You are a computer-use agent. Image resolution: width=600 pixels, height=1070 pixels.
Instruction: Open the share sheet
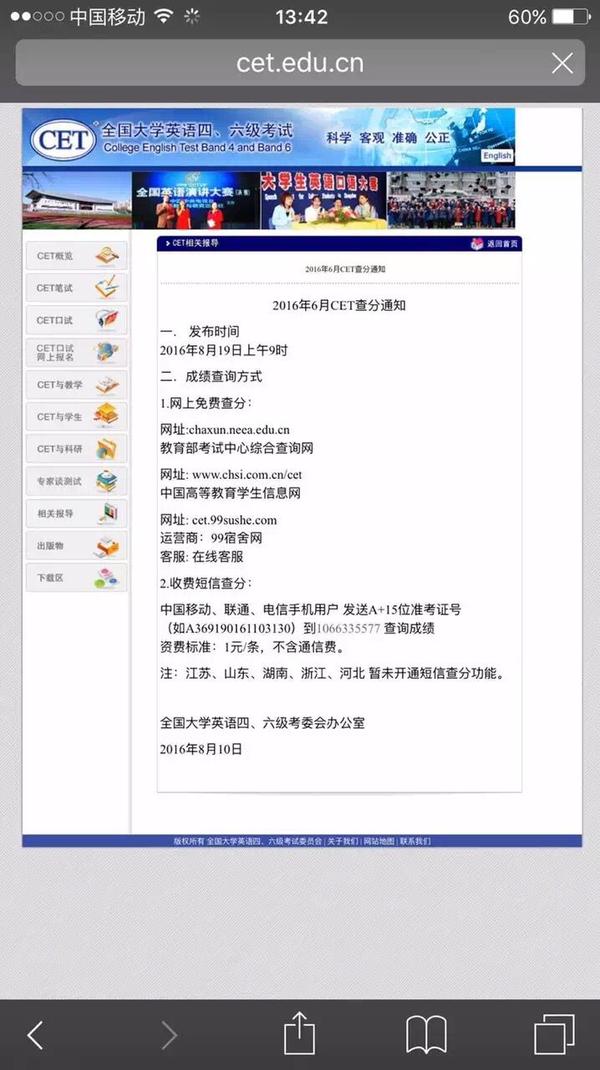(299, 1034)
